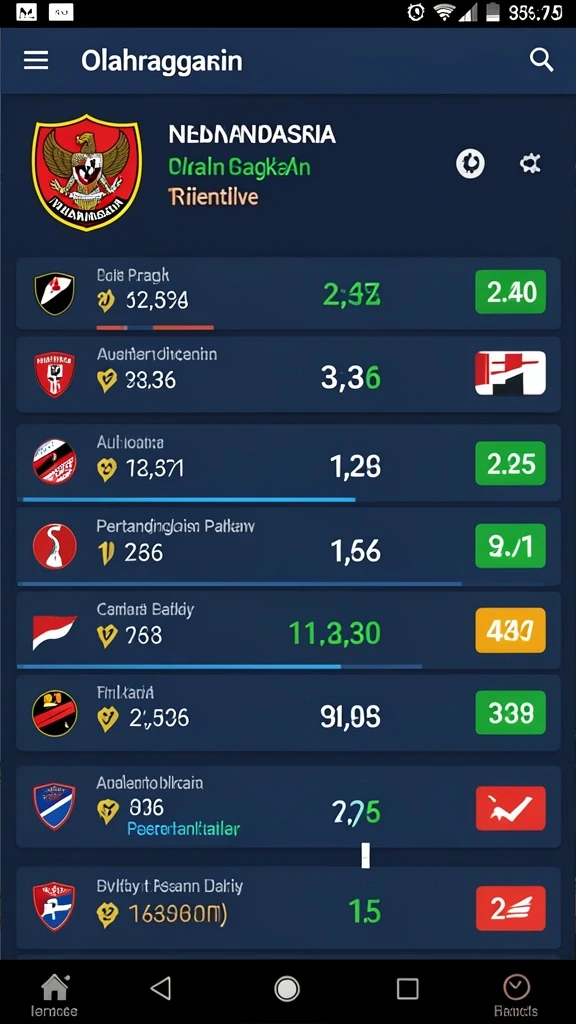Tap the red trend button in the 2,75 row
This screenshot has height=1024, width=576.
coord(511,808)
